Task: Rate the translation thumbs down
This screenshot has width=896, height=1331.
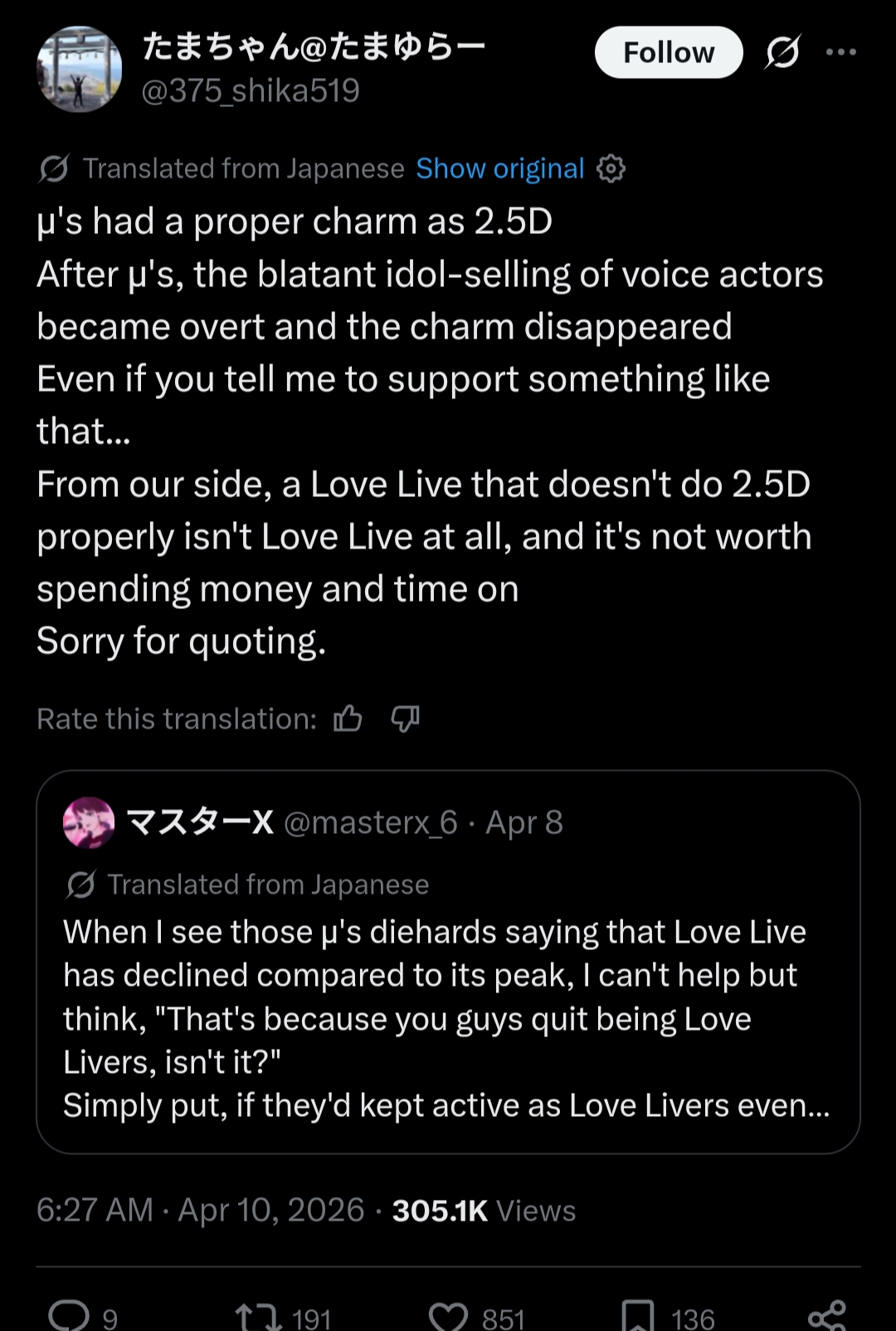Action: point(405,718)
